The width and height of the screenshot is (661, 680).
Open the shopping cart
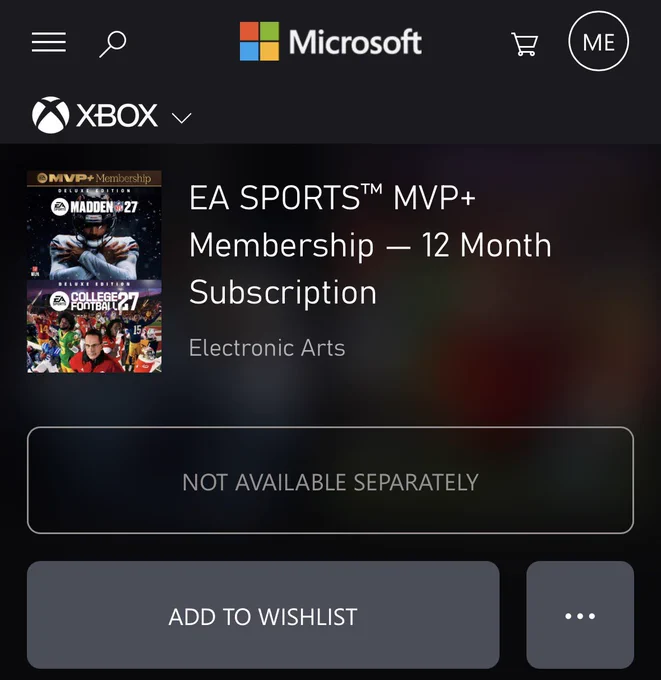[x=525, y=44]
